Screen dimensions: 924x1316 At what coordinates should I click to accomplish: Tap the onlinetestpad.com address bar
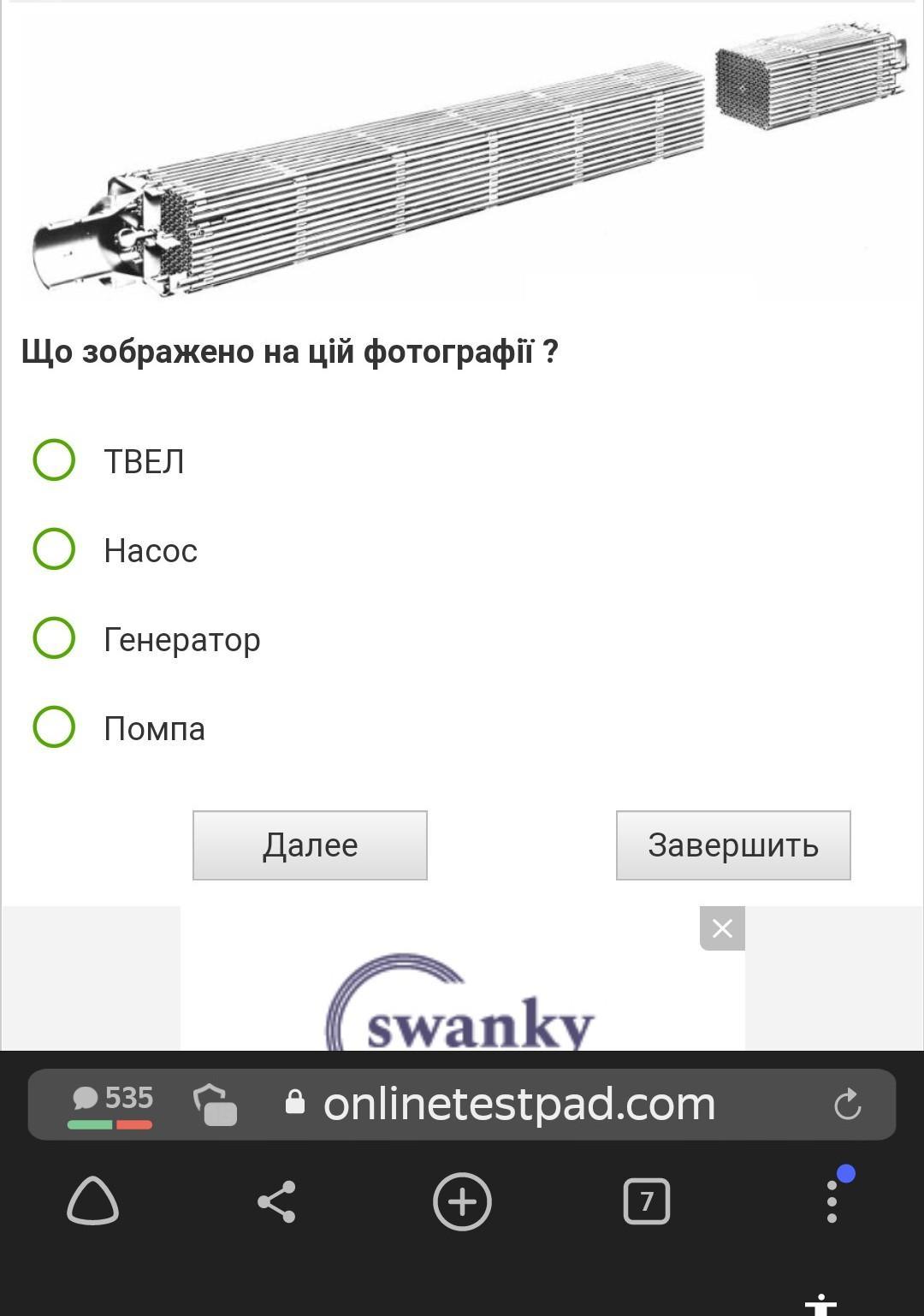518,1104
